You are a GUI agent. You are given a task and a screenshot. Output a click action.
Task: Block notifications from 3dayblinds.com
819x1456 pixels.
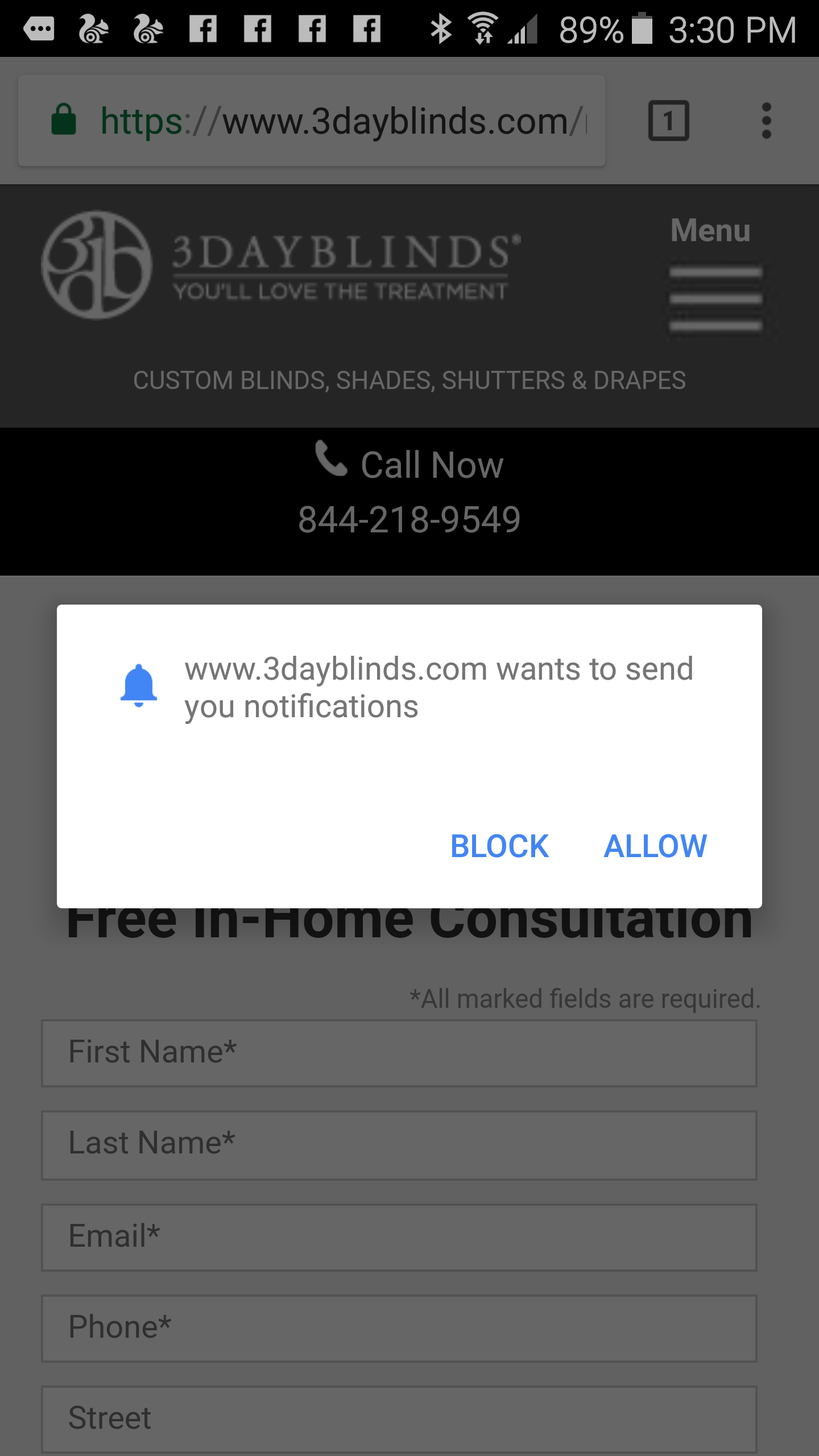(499, 846)
